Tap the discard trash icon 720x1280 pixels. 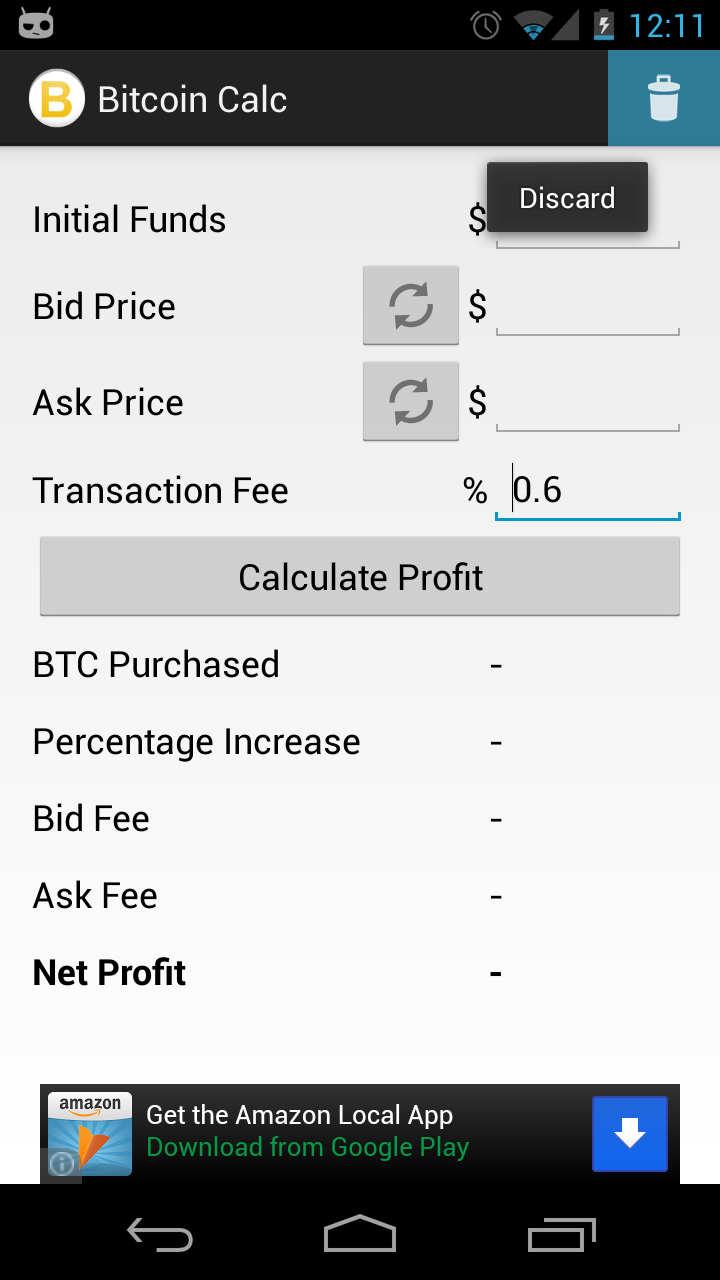[663, 99]
